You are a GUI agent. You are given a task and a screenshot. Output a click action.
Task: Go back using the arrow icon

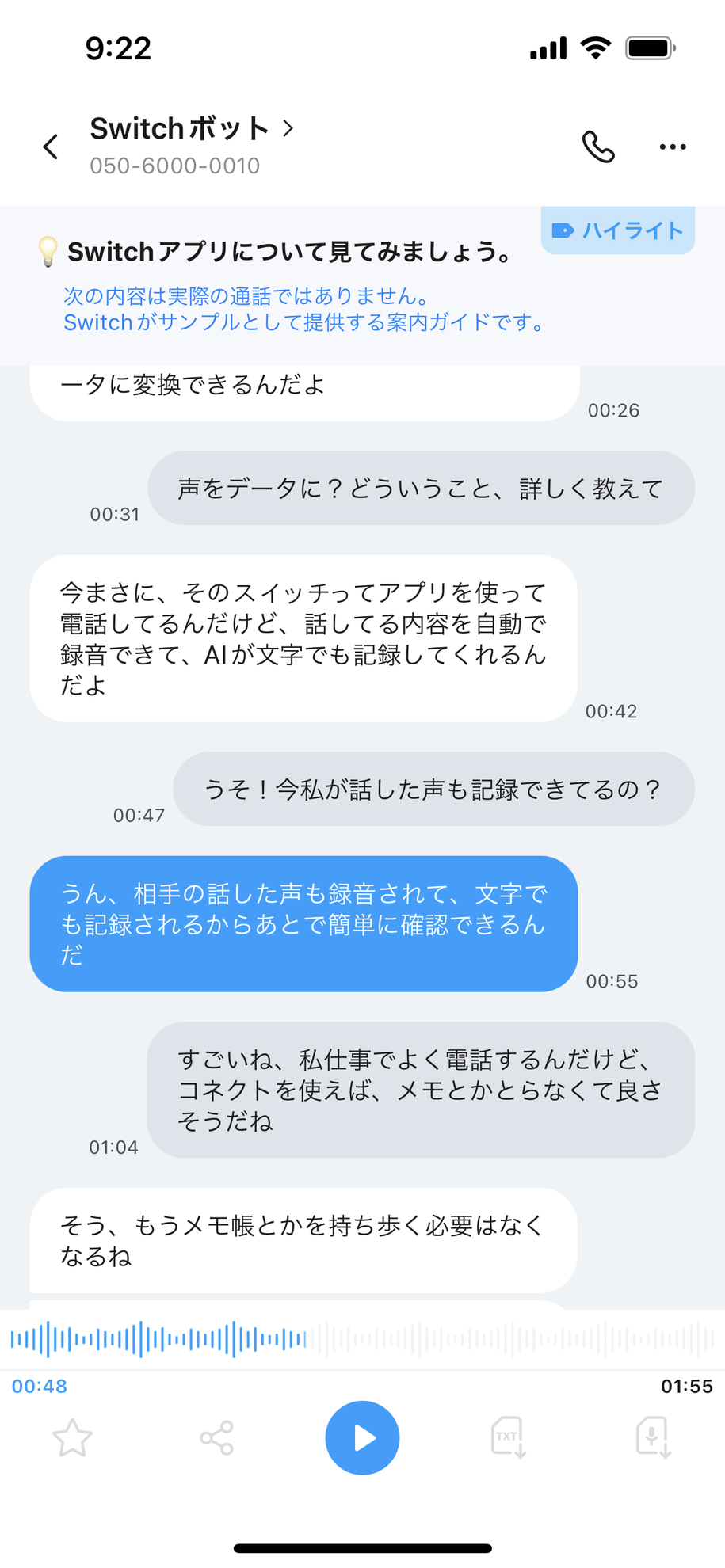51,147
